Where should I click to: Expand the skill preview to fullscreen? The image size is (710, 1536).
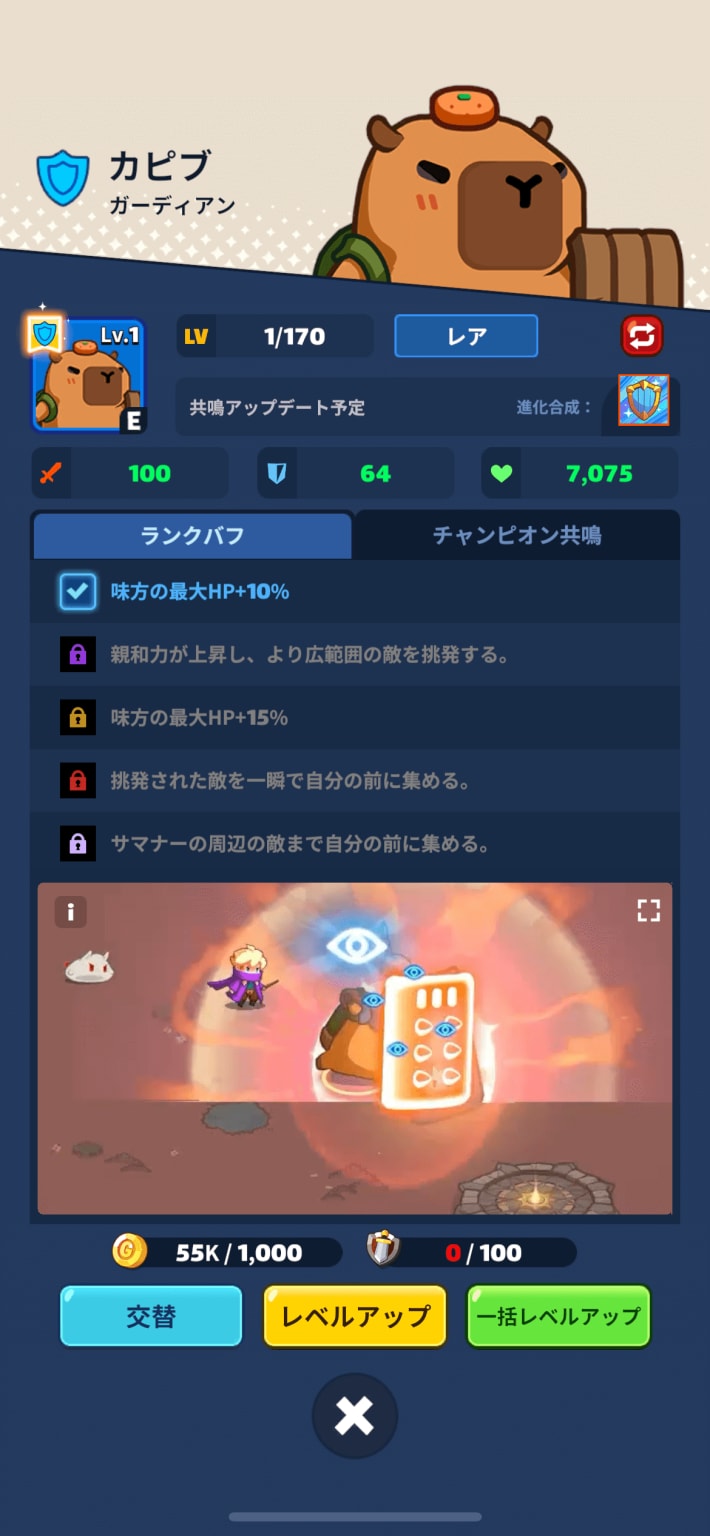(649, 910)
